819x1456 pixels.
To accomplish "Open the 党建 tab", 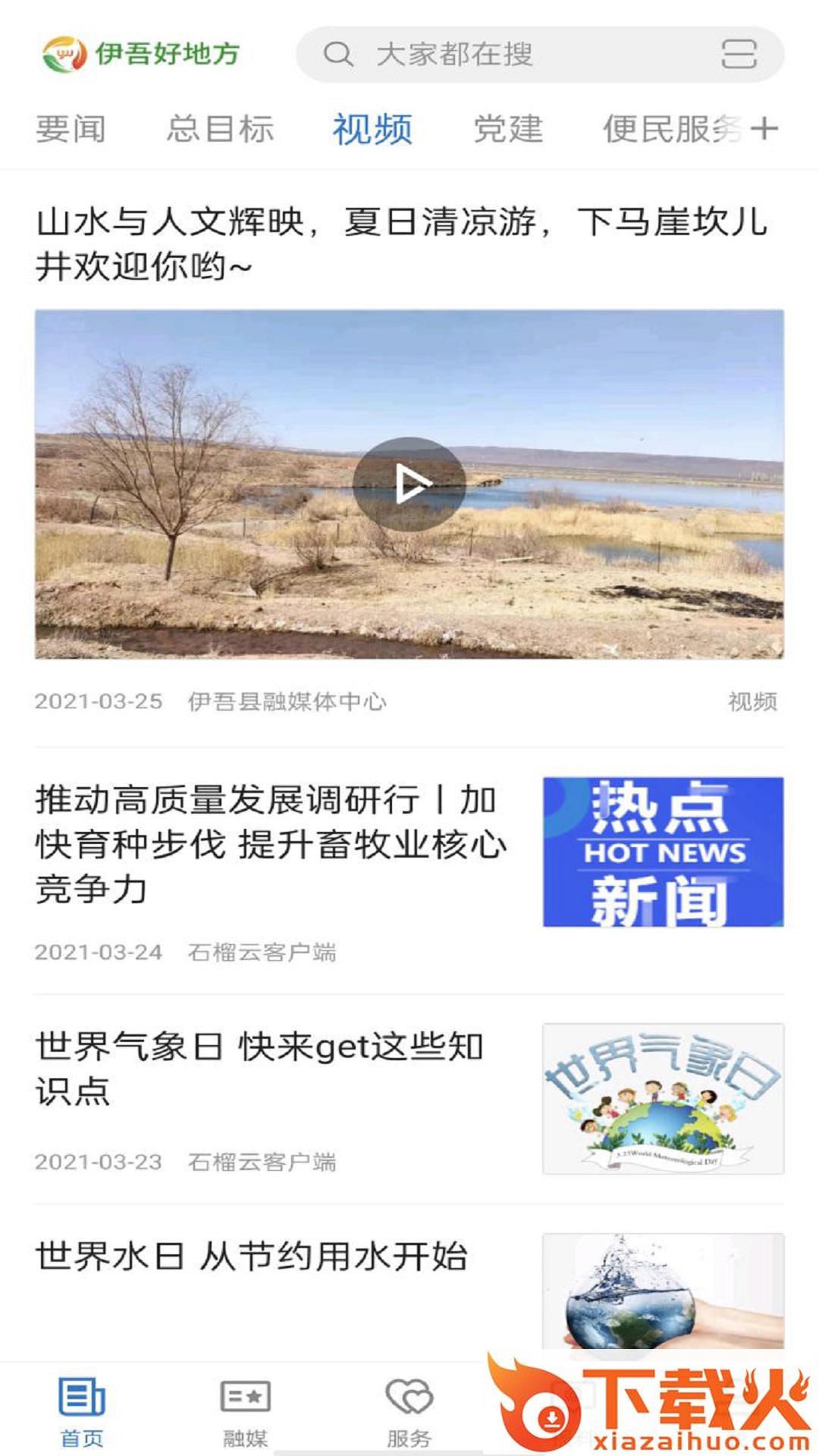I will point(508,129).
